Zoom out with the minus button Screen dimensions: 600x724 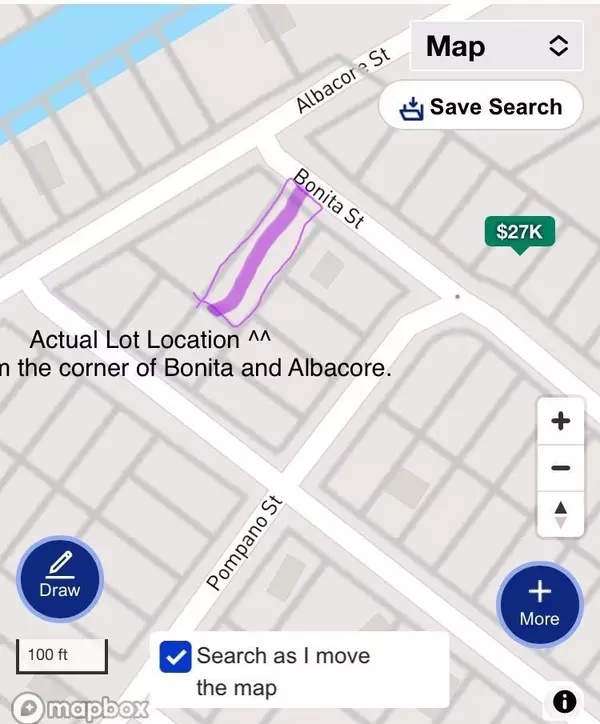pos(561,468)
